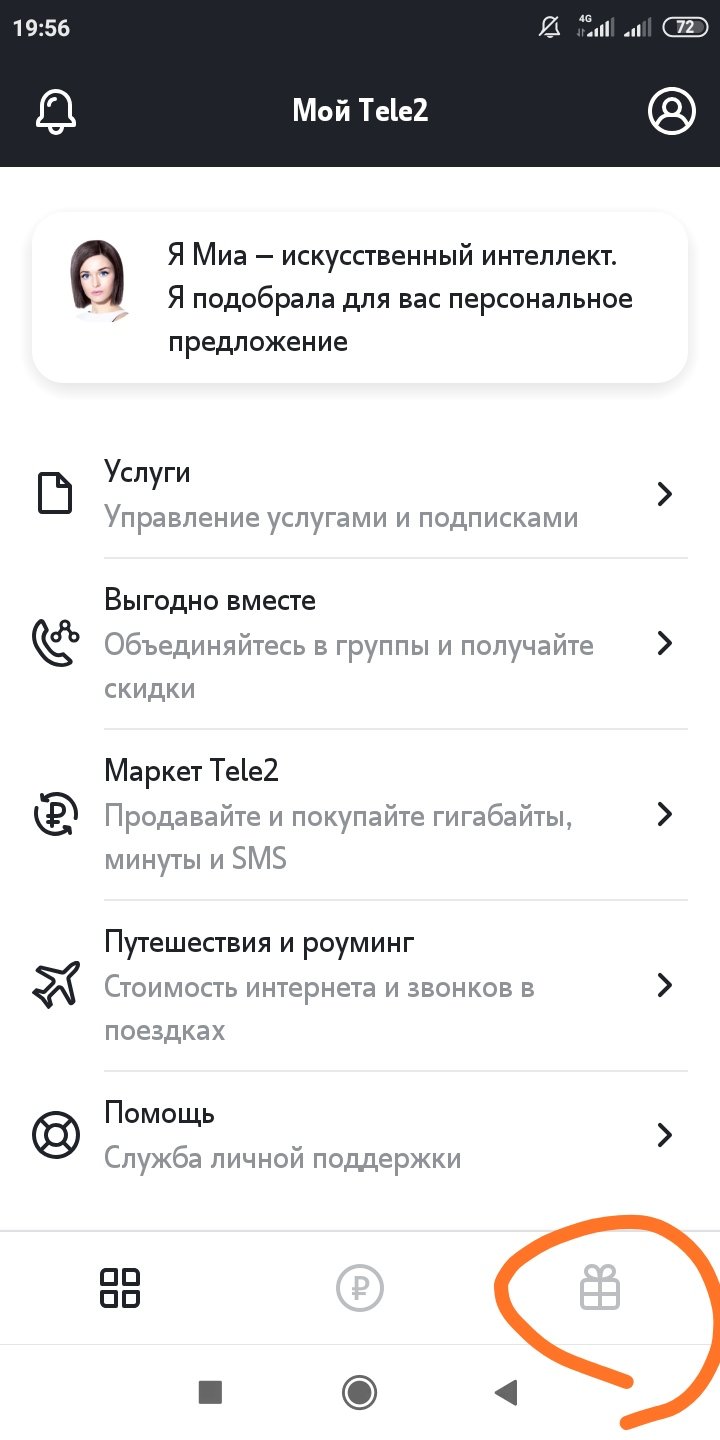The height and width of the screenshot is (1440, 720).
Task: Switch to the gift bonuses tab
Action: 600,1287
